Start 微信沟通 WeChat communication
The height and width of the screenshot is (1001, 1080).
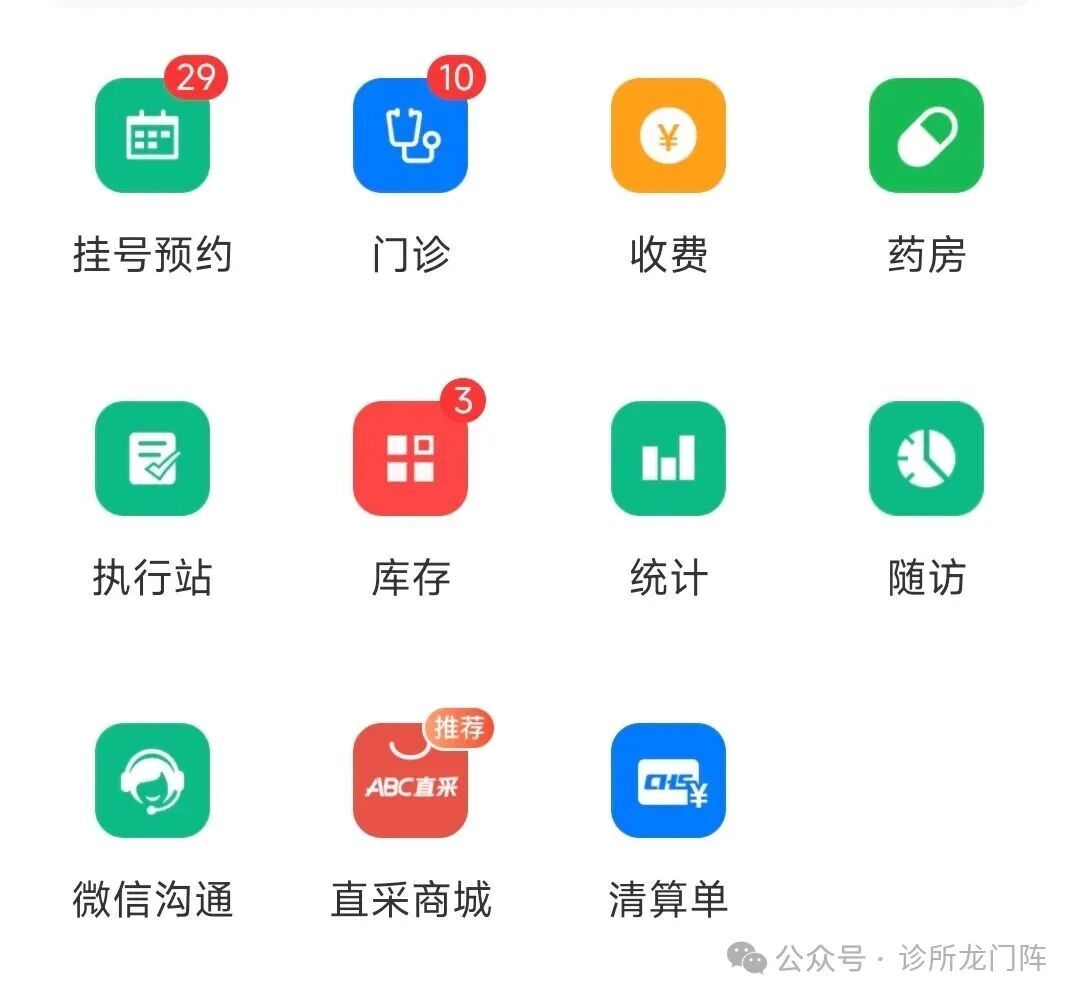tap(152, 781)
